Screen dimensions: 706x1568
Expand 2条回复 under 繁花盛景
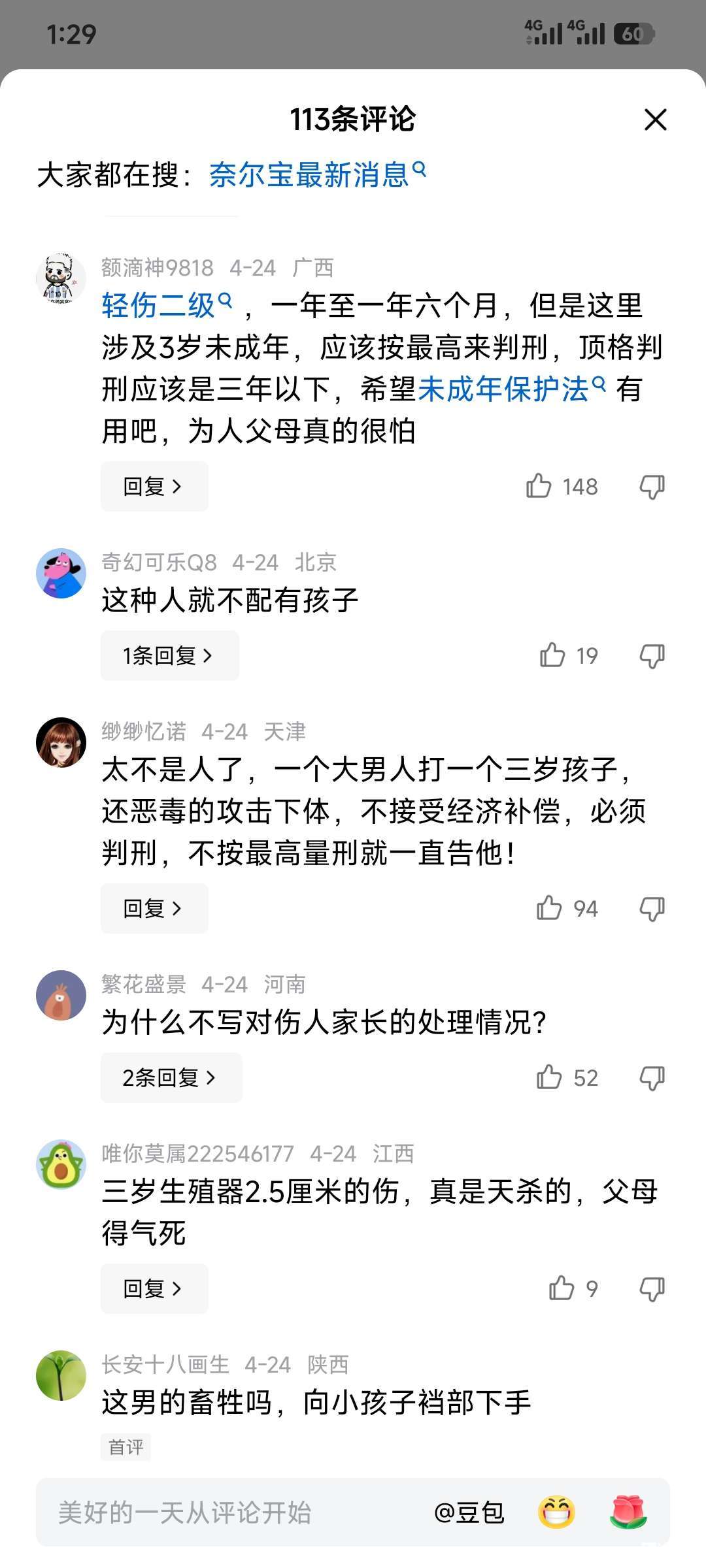click(171, 1077)
